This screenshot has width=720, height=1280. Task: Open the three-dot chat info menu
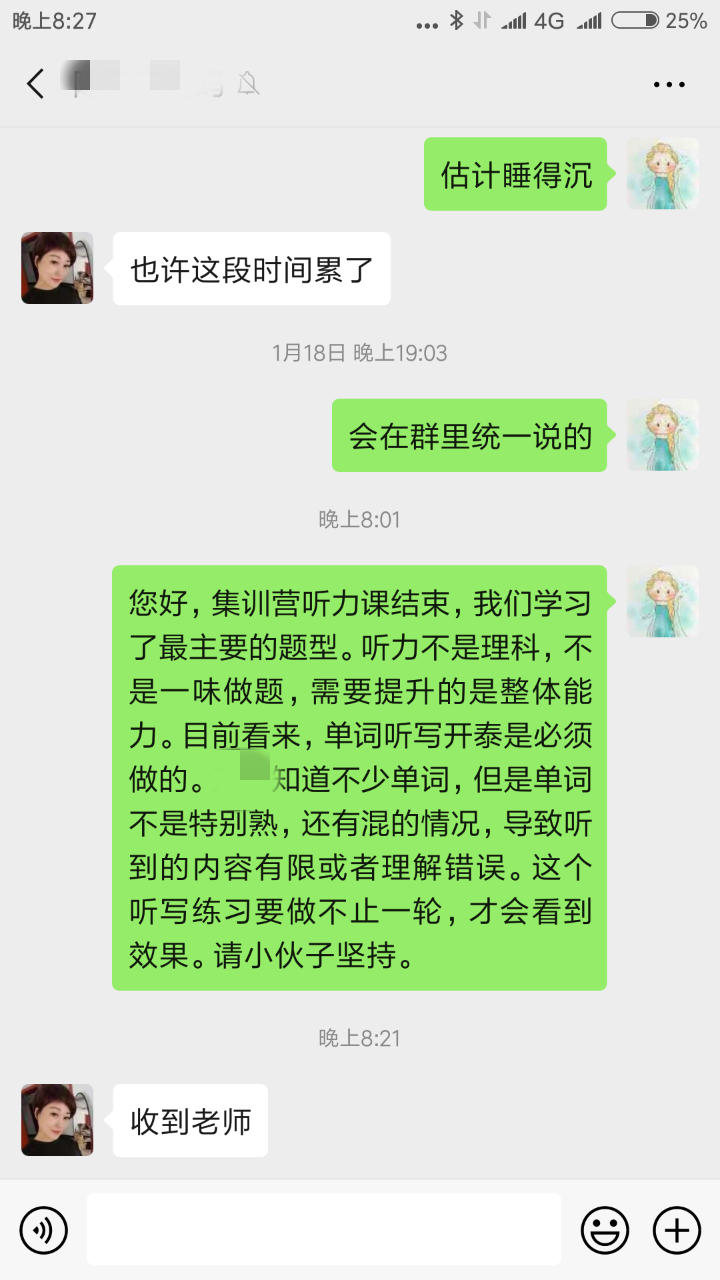[668, 85]
